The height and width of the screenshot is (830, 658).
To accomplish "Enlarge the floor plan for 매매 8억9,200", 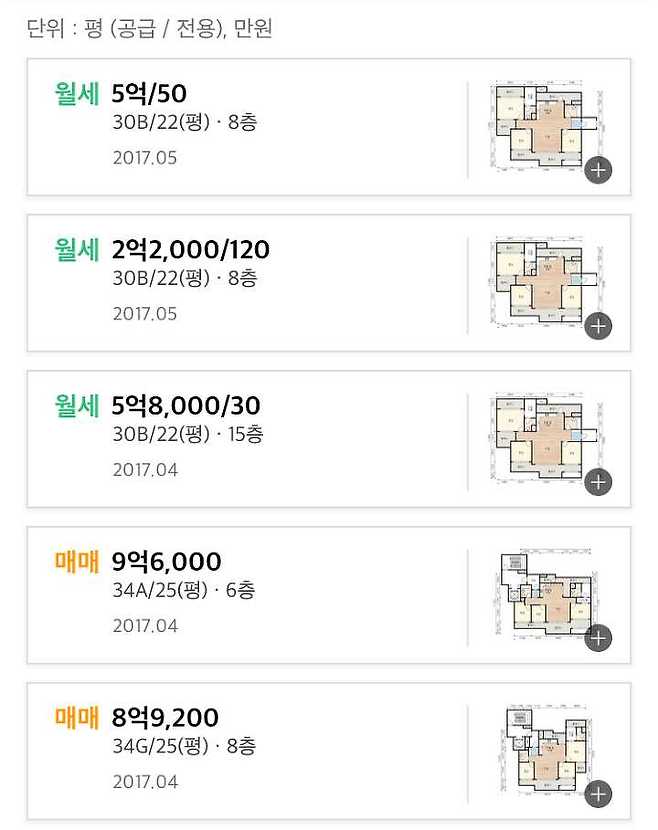I will pos(598,794).
